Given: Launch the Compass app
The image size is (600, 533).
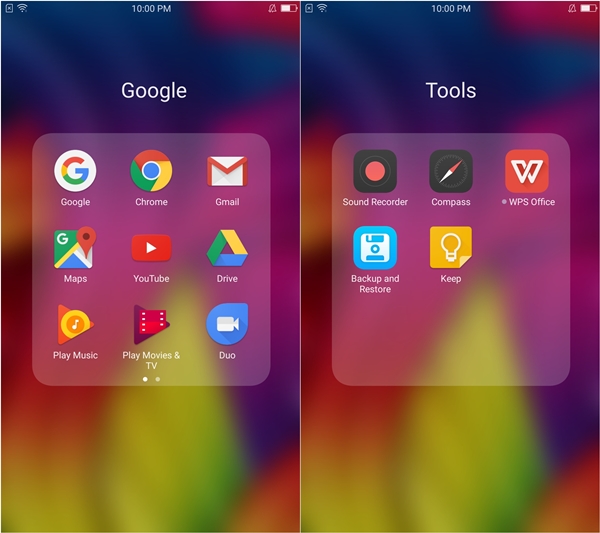Looking at the screenshot, I should click(x=451, y=172).
